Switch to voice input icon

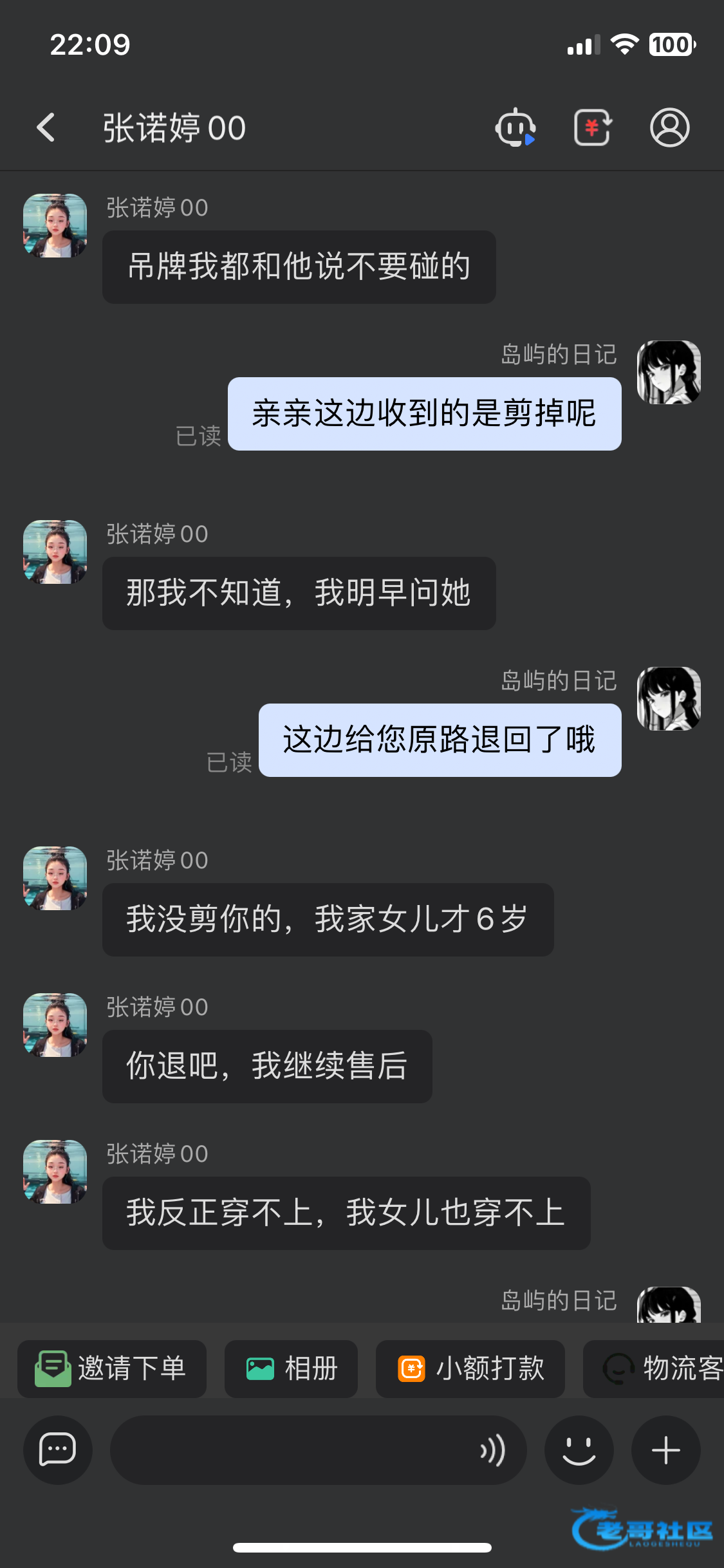(492, 1450)
